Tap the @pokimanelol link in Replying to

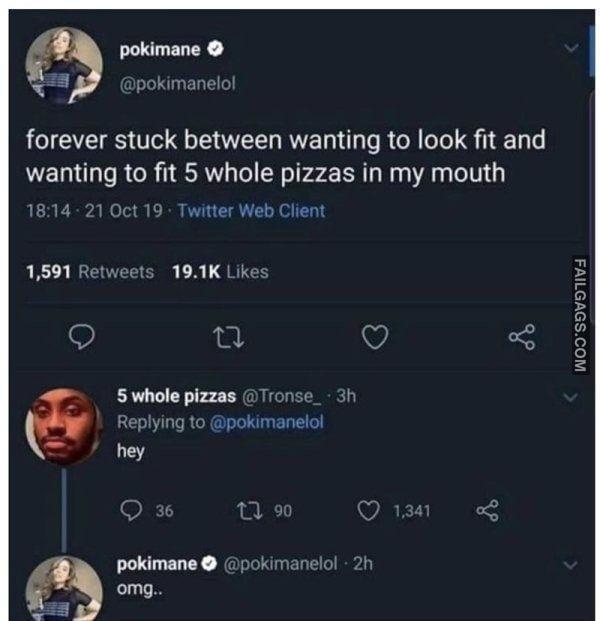pos(268,422)
